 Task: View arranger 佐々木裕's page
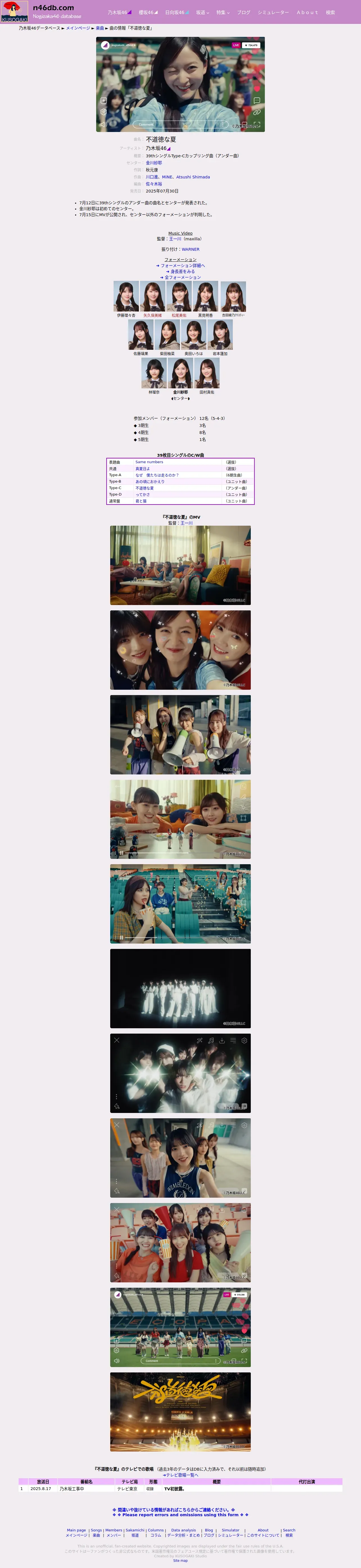coord(154,184)
